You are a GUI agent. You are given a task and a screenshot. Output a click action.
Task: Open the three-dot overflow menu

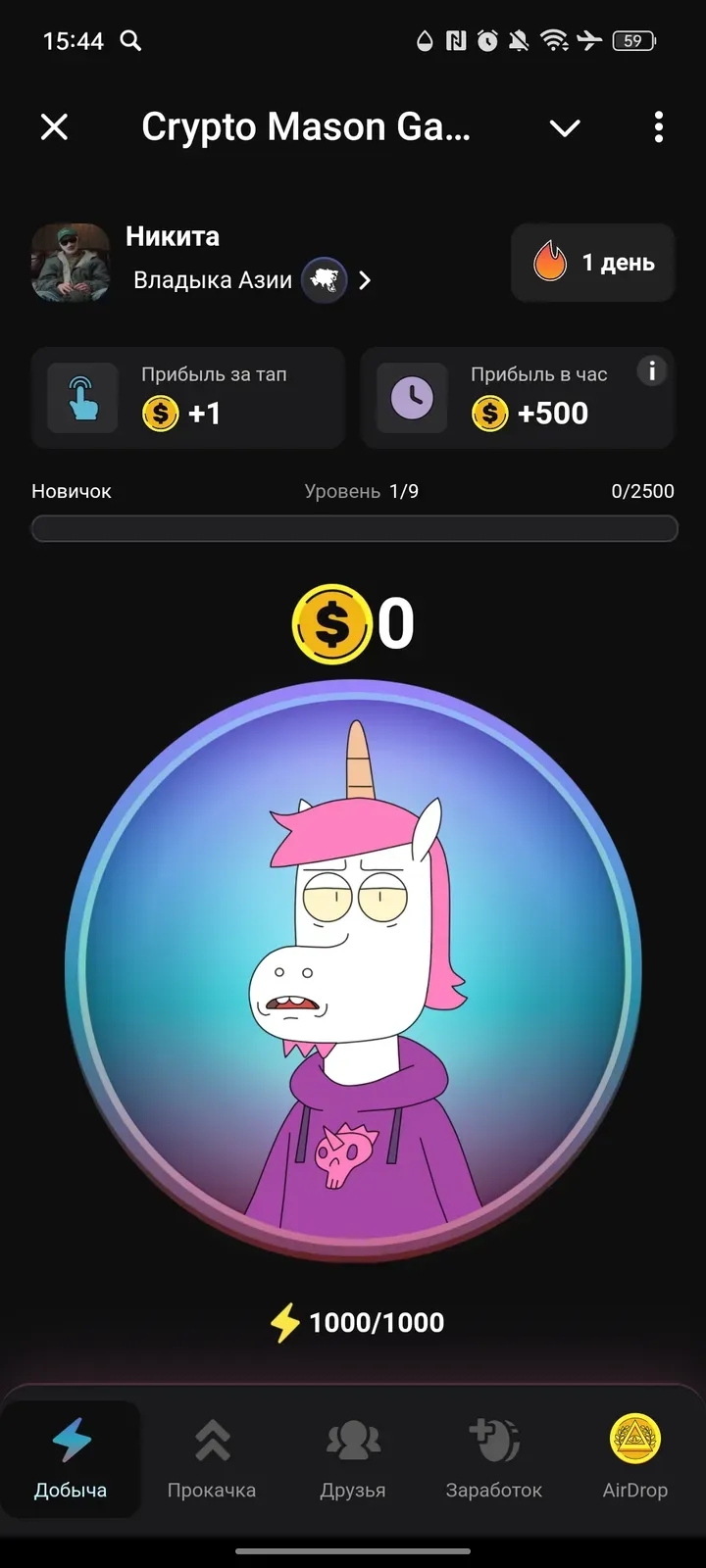(658, 127)
